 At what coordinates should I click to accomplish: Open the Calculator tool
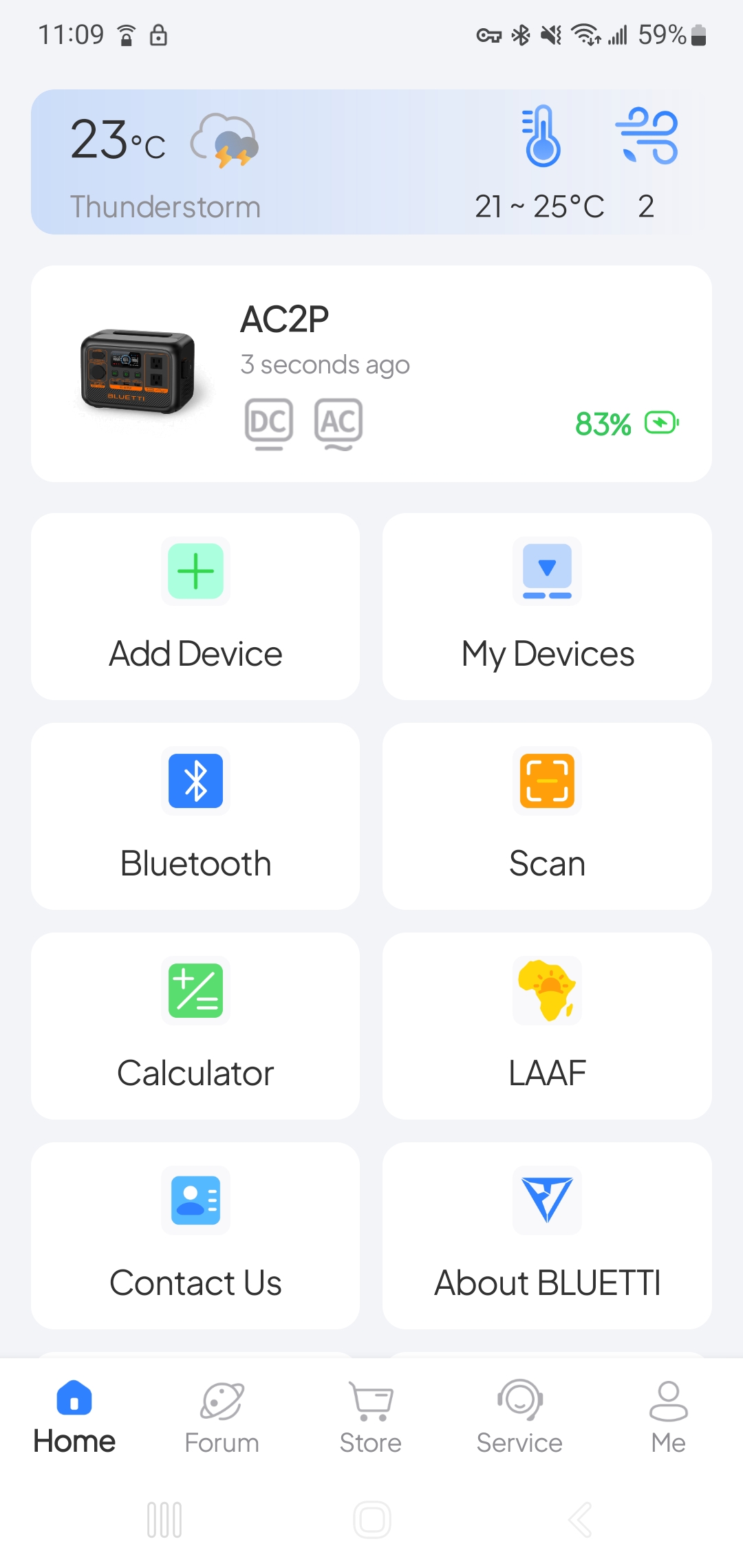click(x=195, y=1026)
